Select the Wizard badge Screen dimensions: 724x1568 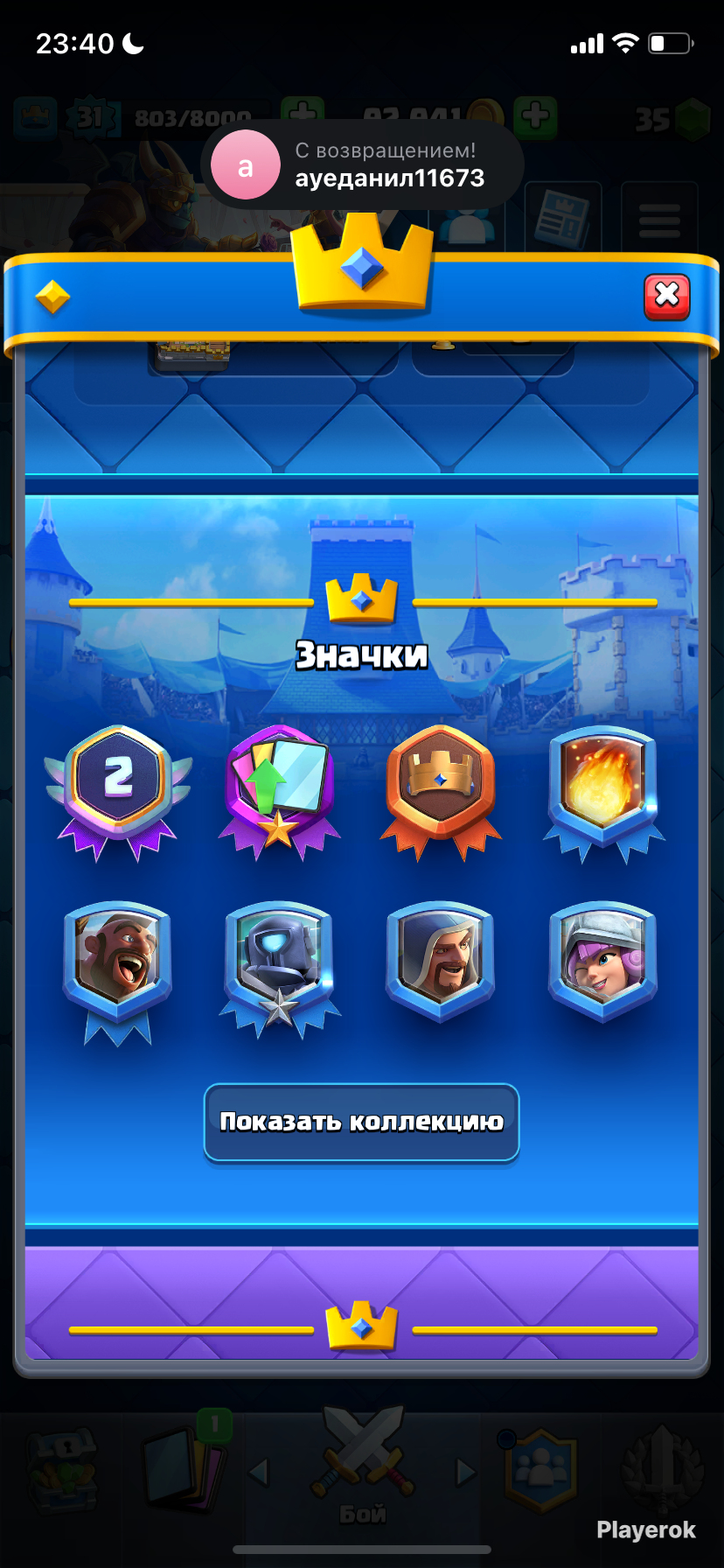coord(441,961)
